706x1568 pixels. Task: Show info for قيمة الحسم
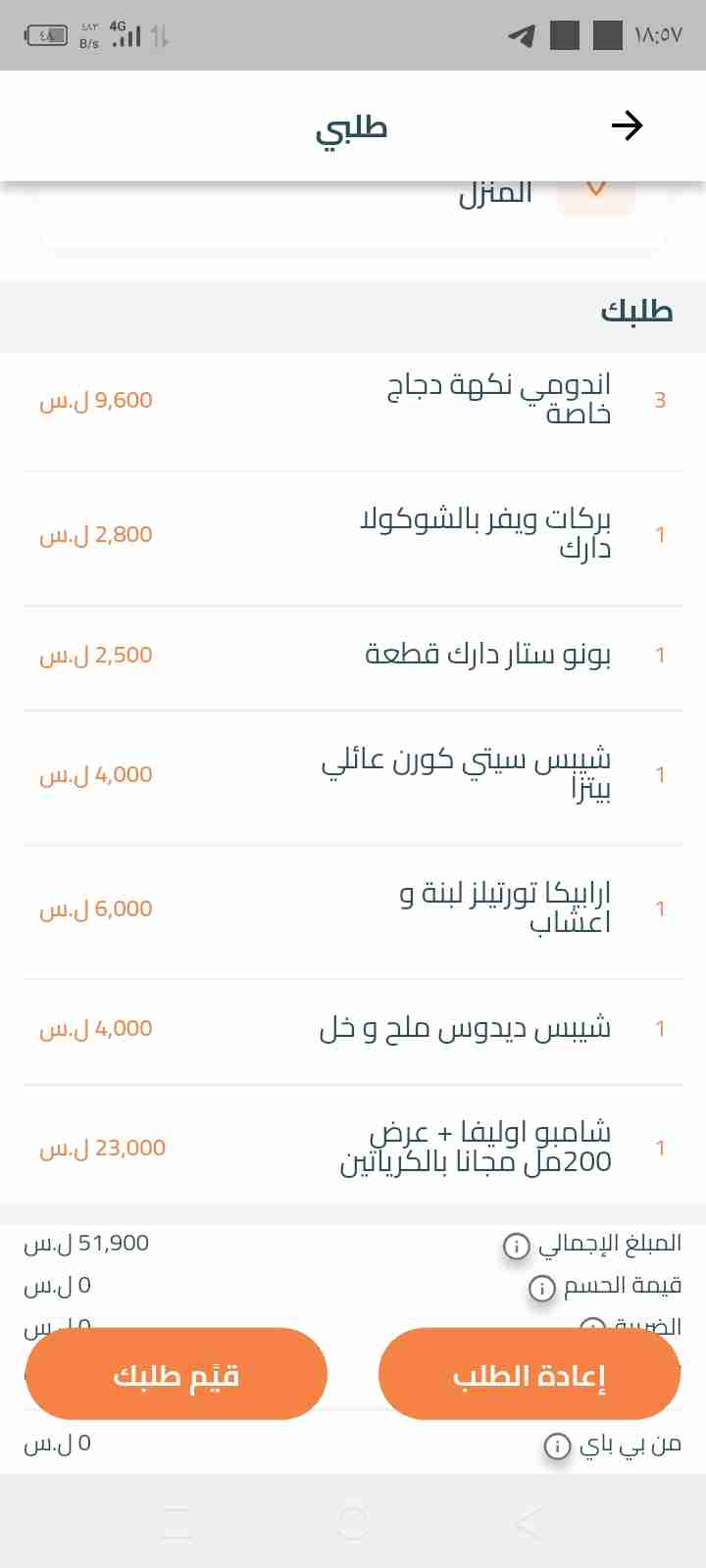(541, 1288)
